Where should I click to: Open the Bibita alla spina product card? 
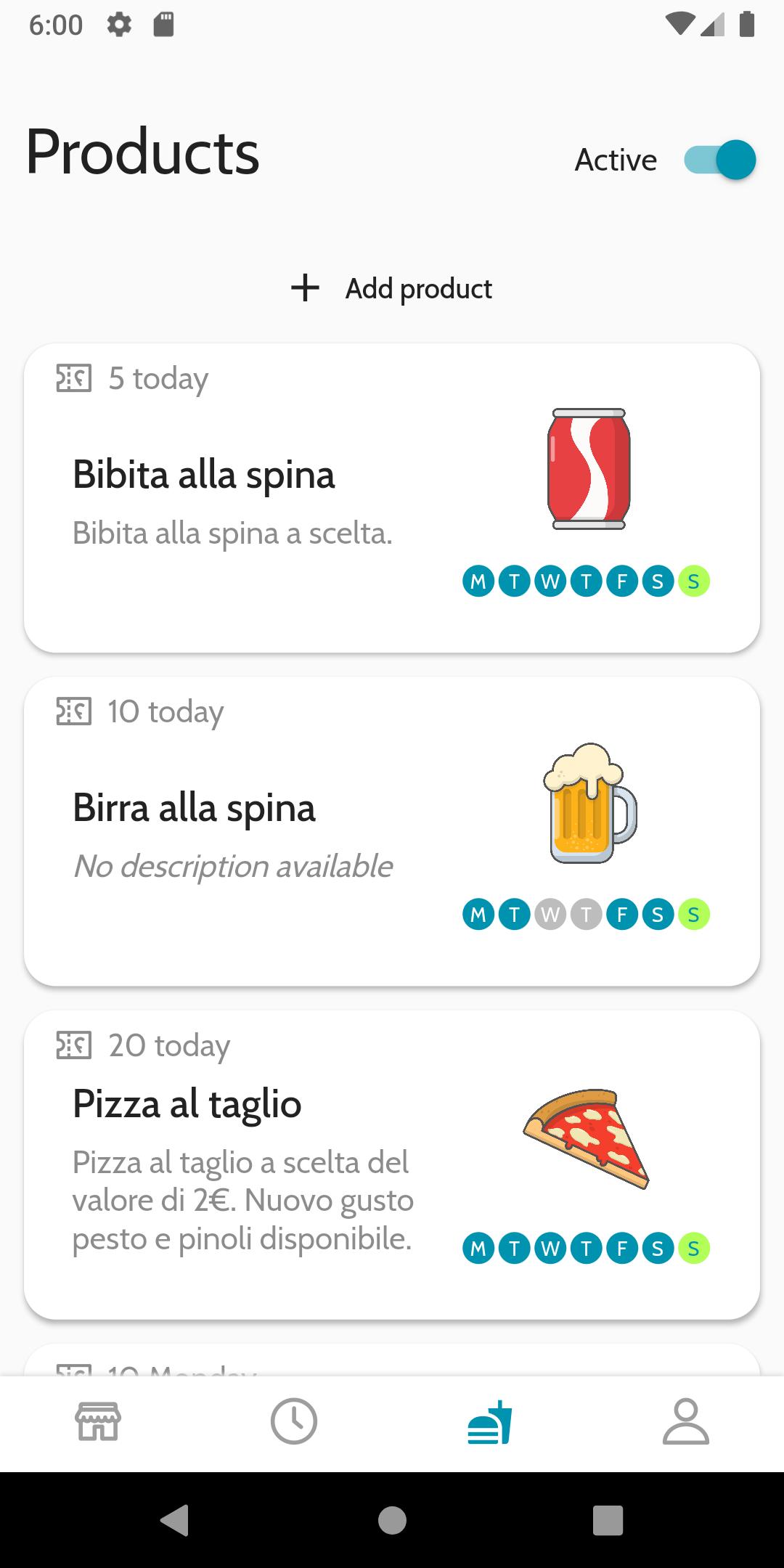392,498
